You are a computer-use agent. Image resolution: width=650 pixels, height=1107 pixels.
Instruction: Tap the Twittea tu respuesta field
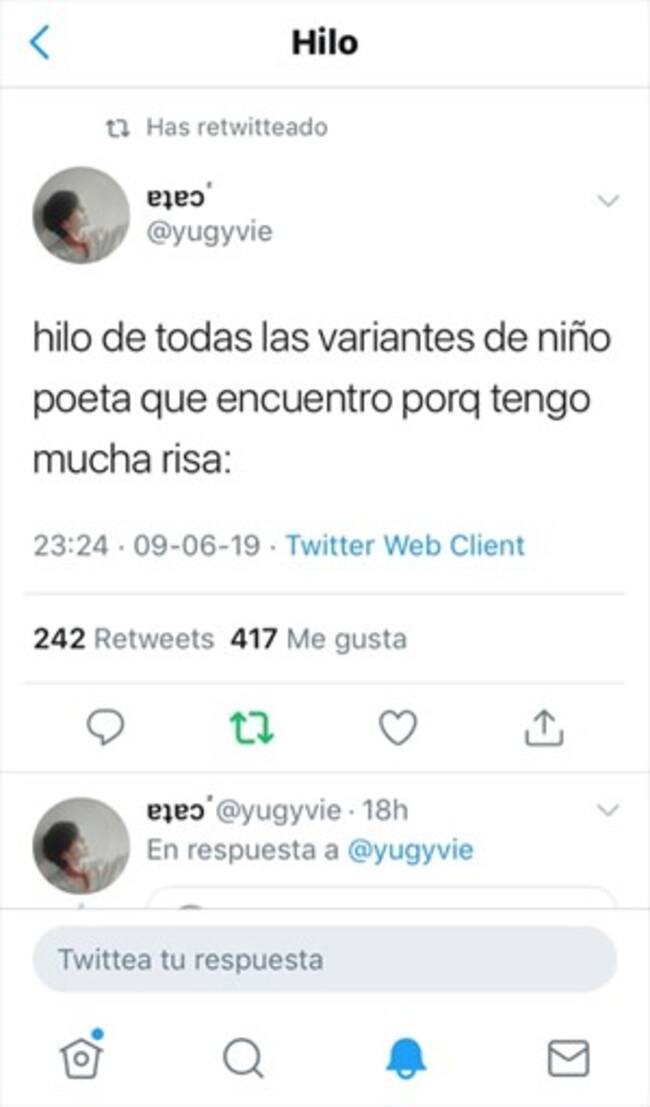pos(324,959)
